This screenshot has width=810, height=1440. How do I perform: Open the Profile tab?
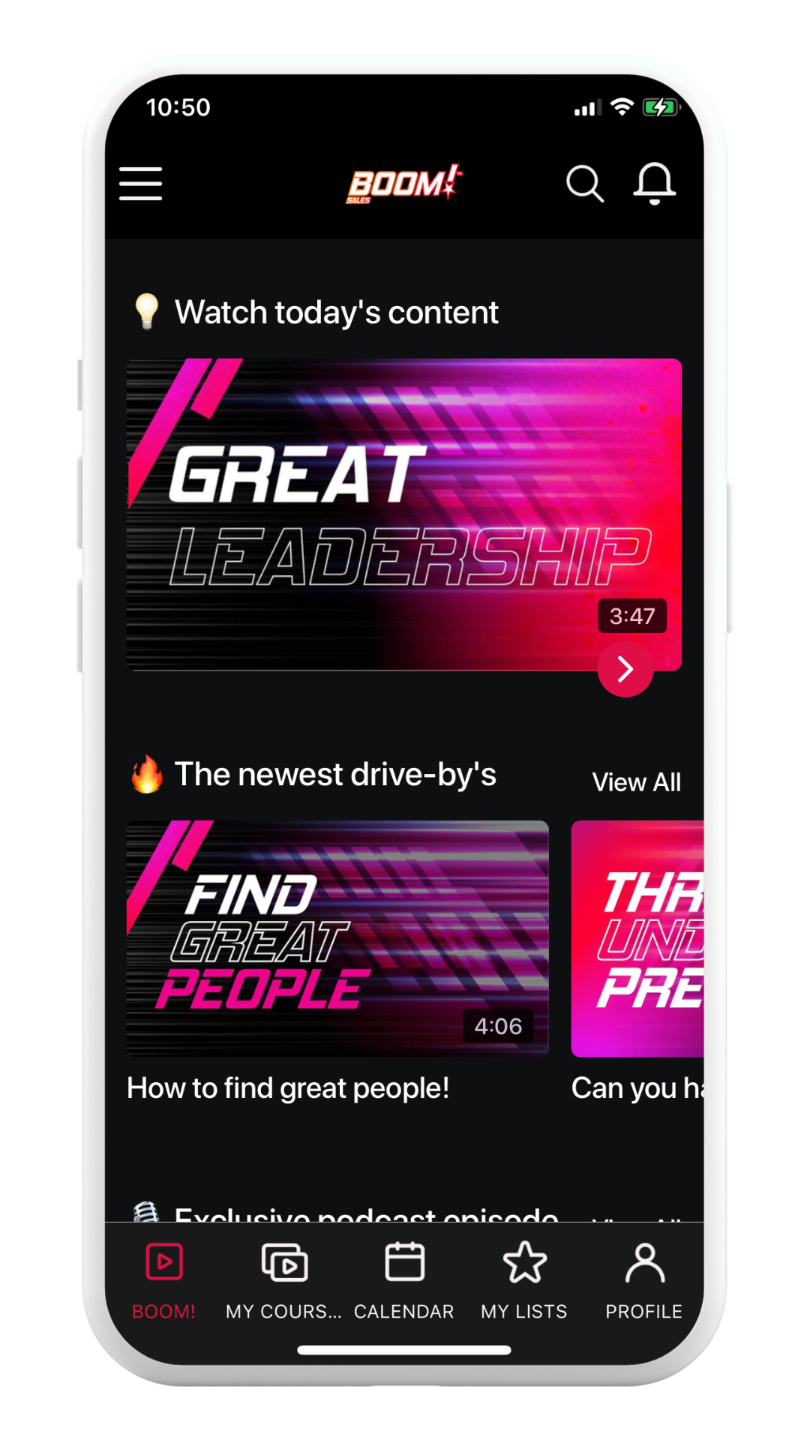(x=644, y=1281)
